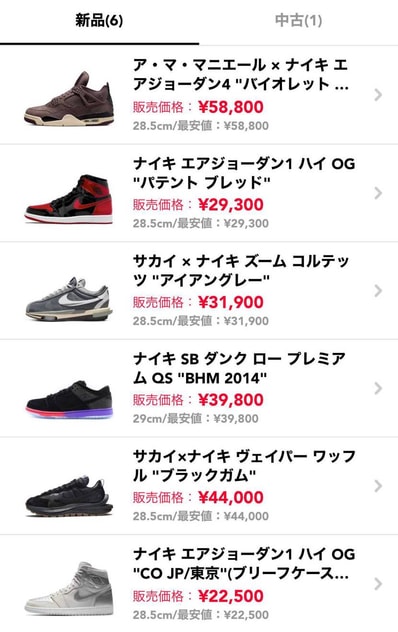View サカイ ヴェイパー ワッフル "ブラックガム" item
The height and width of the screenshot is (632, 398).
click(x=199, y=486)
